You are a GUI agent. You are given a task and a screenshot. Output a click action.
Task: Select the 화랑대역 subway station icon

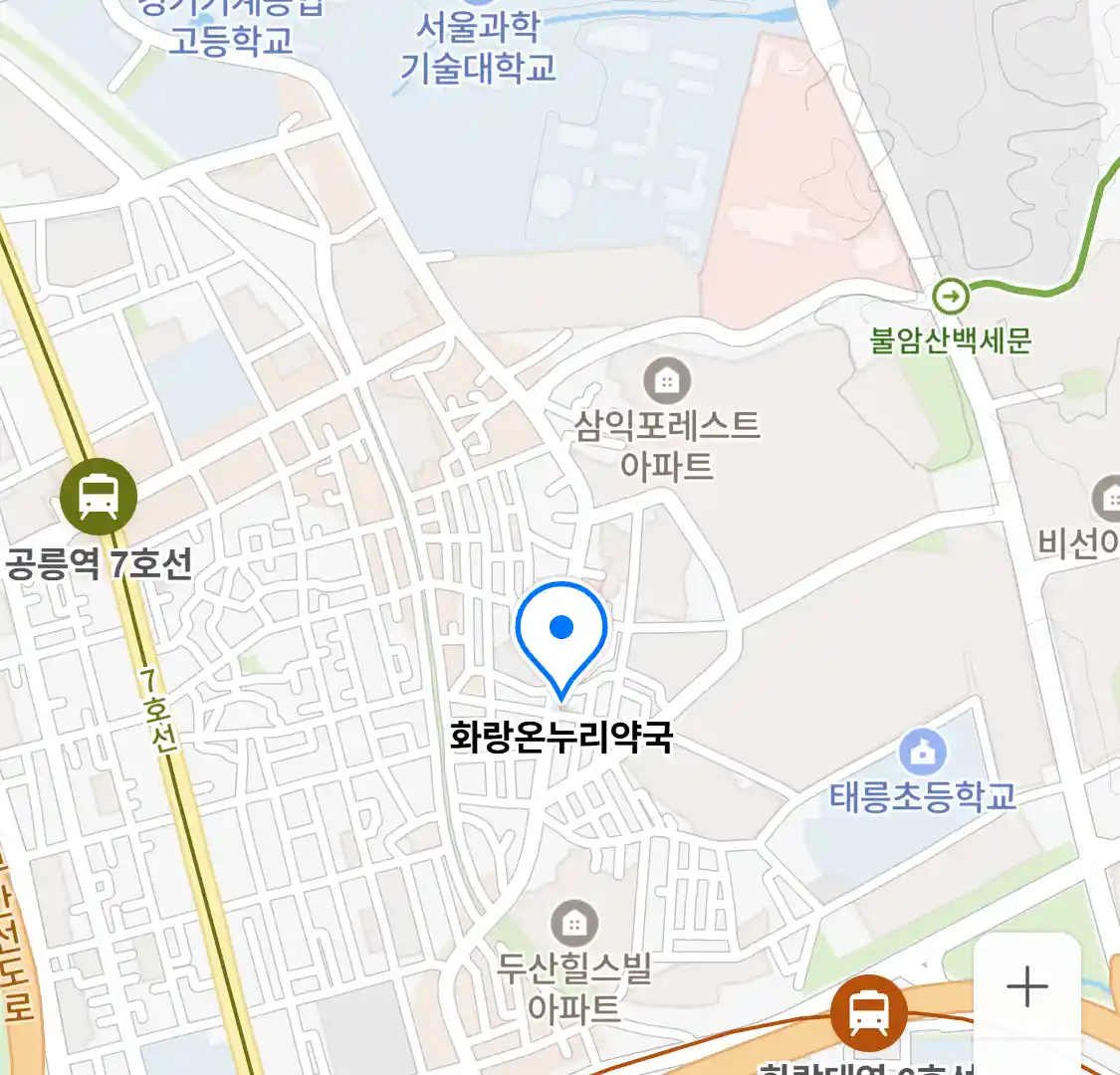coord(869,1013)
